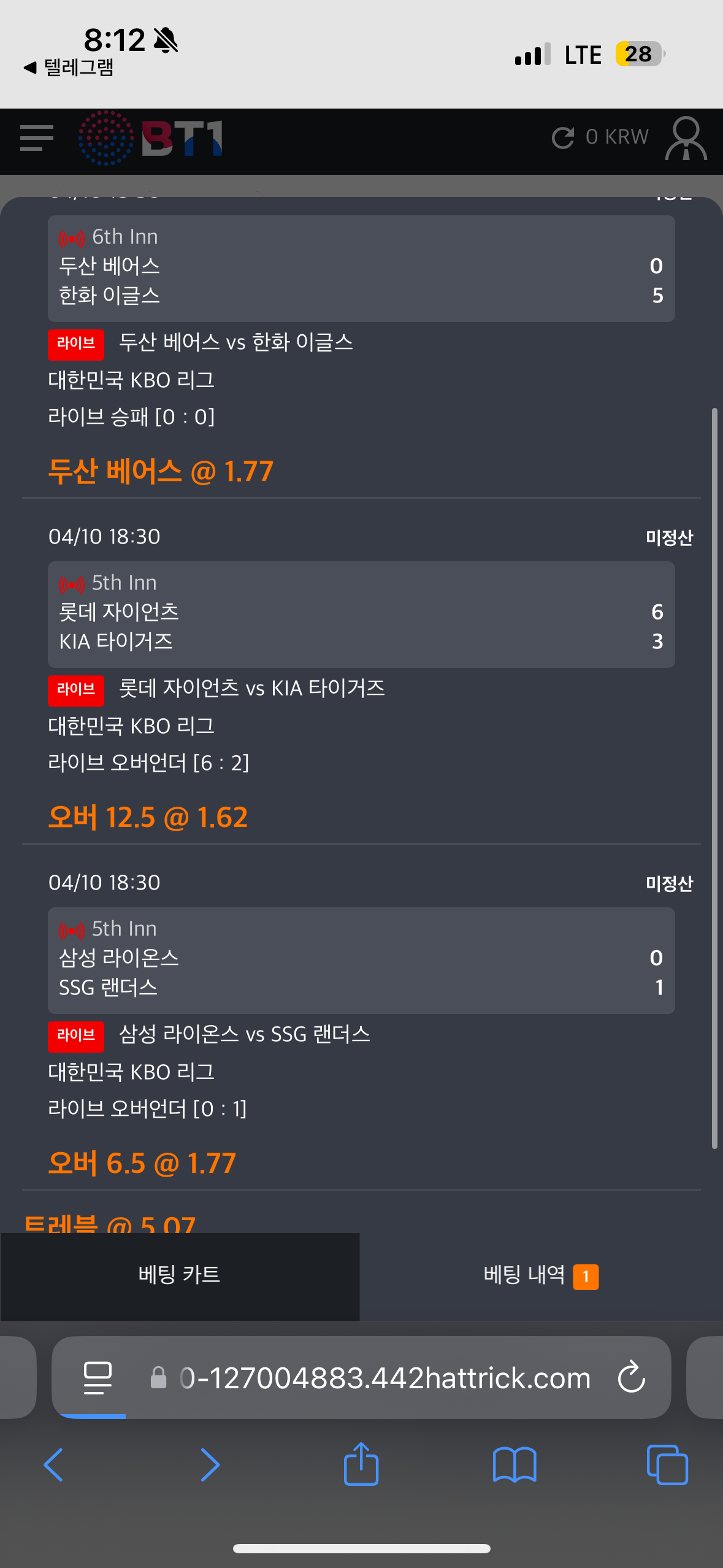Go back in Safari
723x1568 pixels.
coord(54,1465)
